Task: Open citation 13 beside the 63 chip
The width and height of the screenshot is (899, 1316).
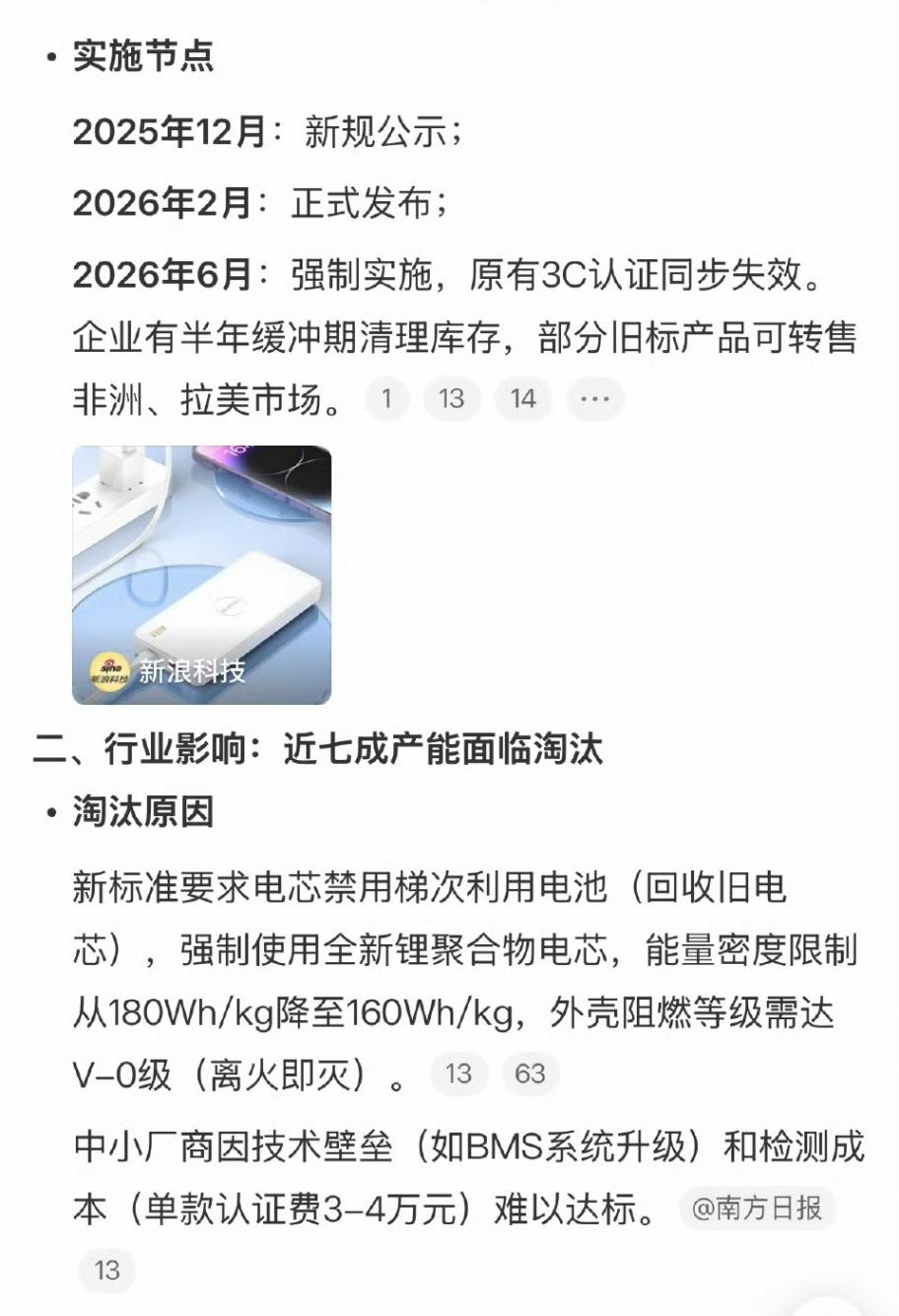Action: [x=458, y=1074]
